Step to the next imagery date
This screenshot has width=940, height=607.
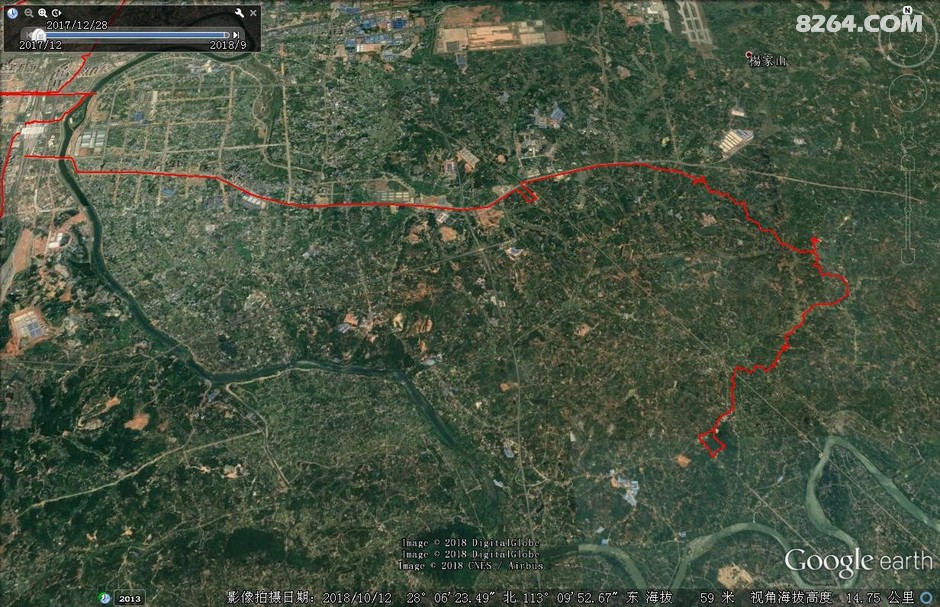click(x=236, y=35)
